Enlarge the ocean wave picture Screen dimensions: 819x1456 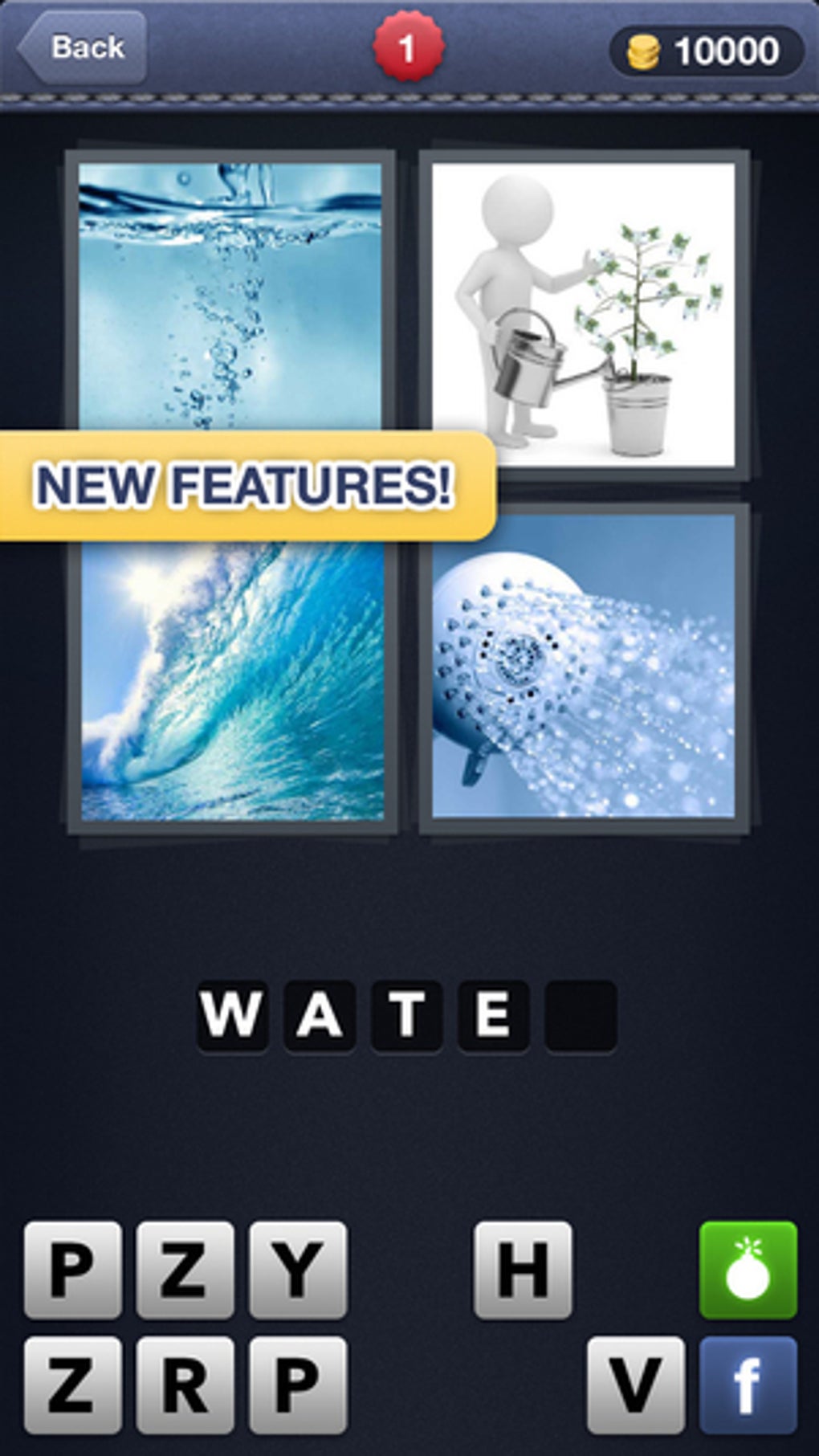[233, 681]
